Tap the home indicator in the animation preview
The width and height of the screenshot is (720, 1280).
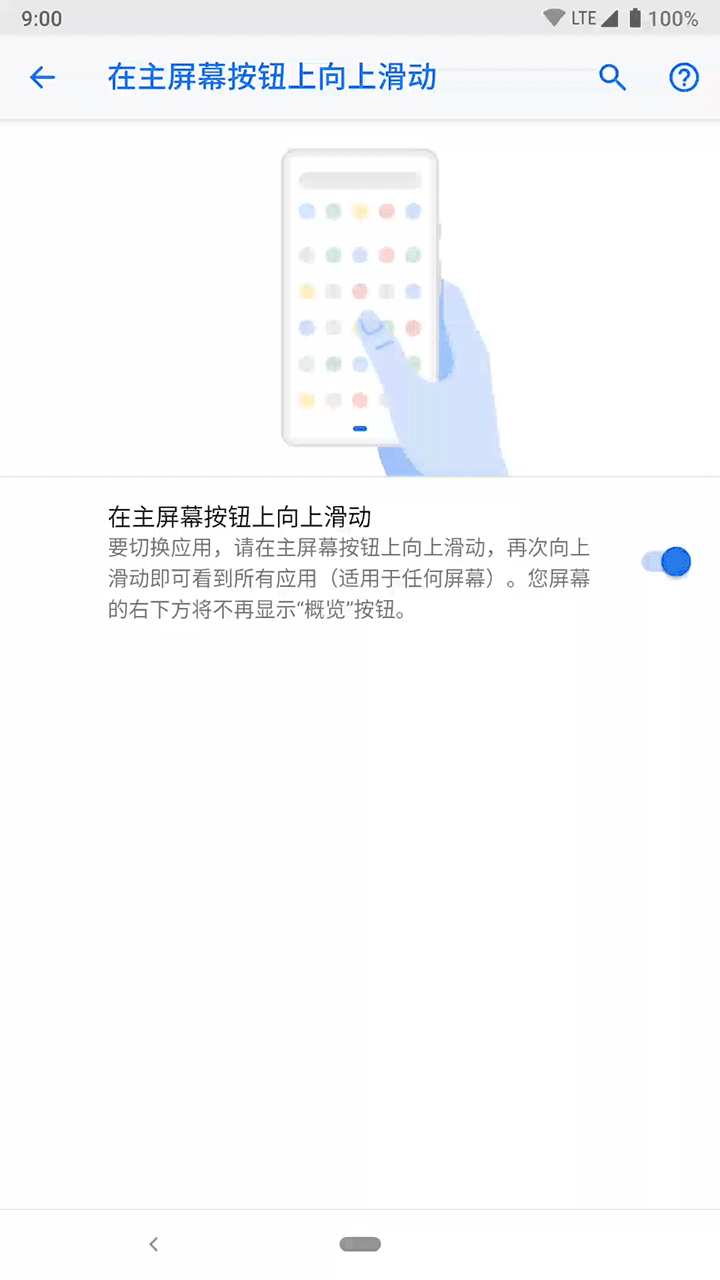coord(359,428)
